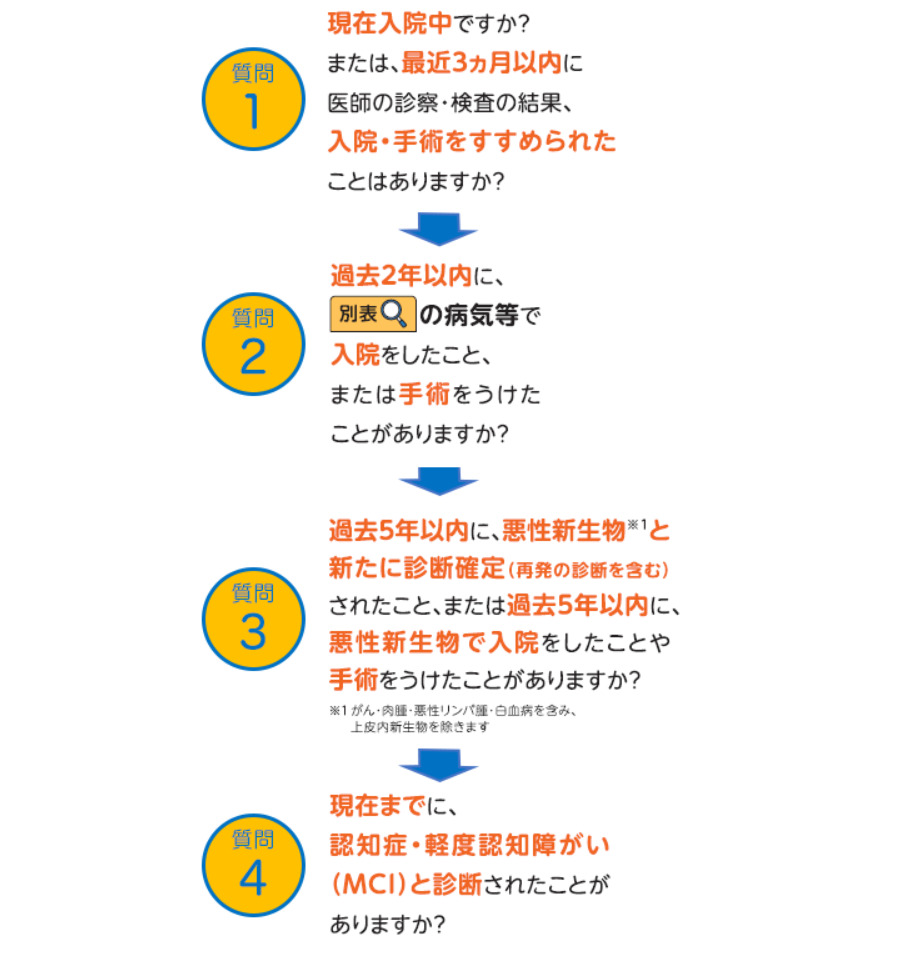Open the 別表 disease list button
The width and height of the screenshot is (921, 967).
tap(372, 315)
